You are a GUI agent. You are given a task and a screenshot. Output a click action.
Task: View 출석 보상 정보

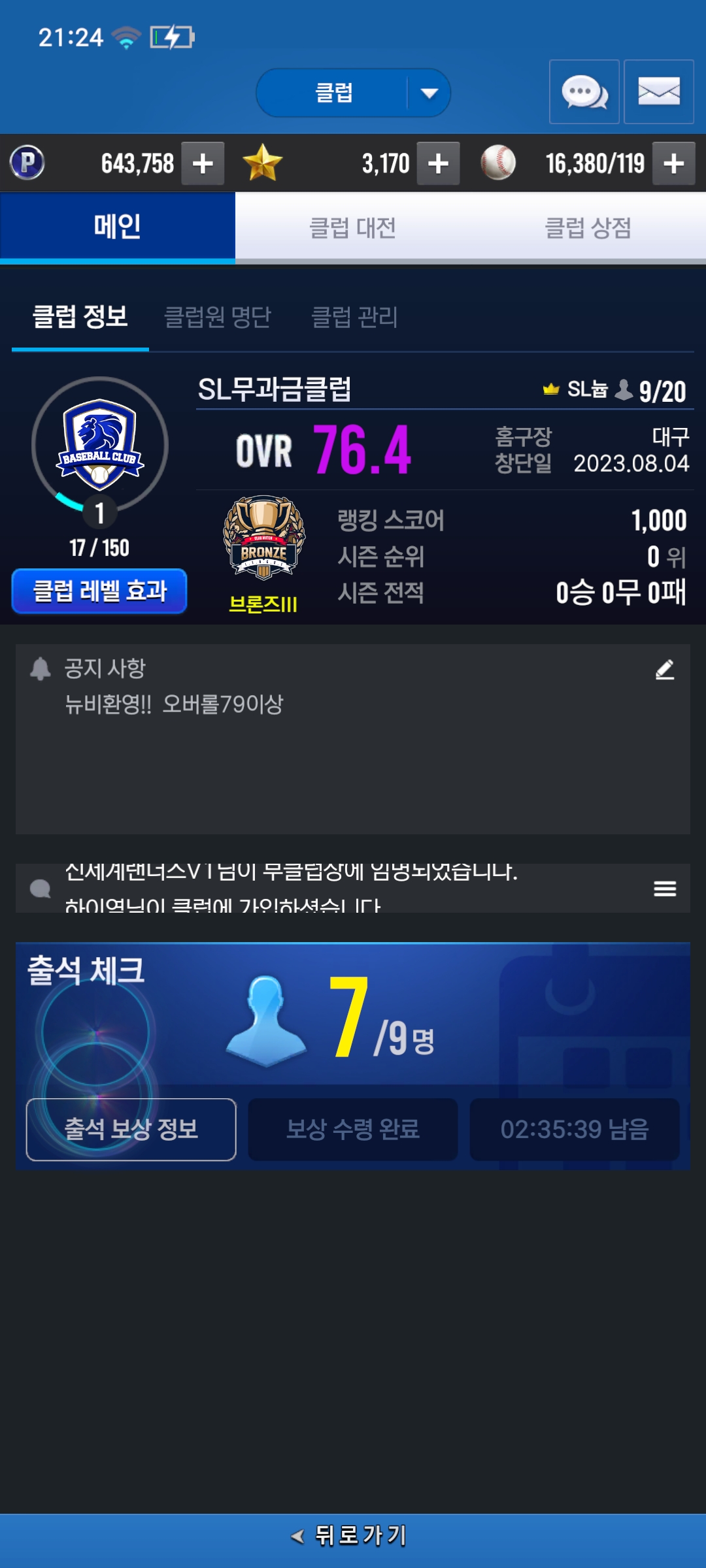pos(131,1129)
